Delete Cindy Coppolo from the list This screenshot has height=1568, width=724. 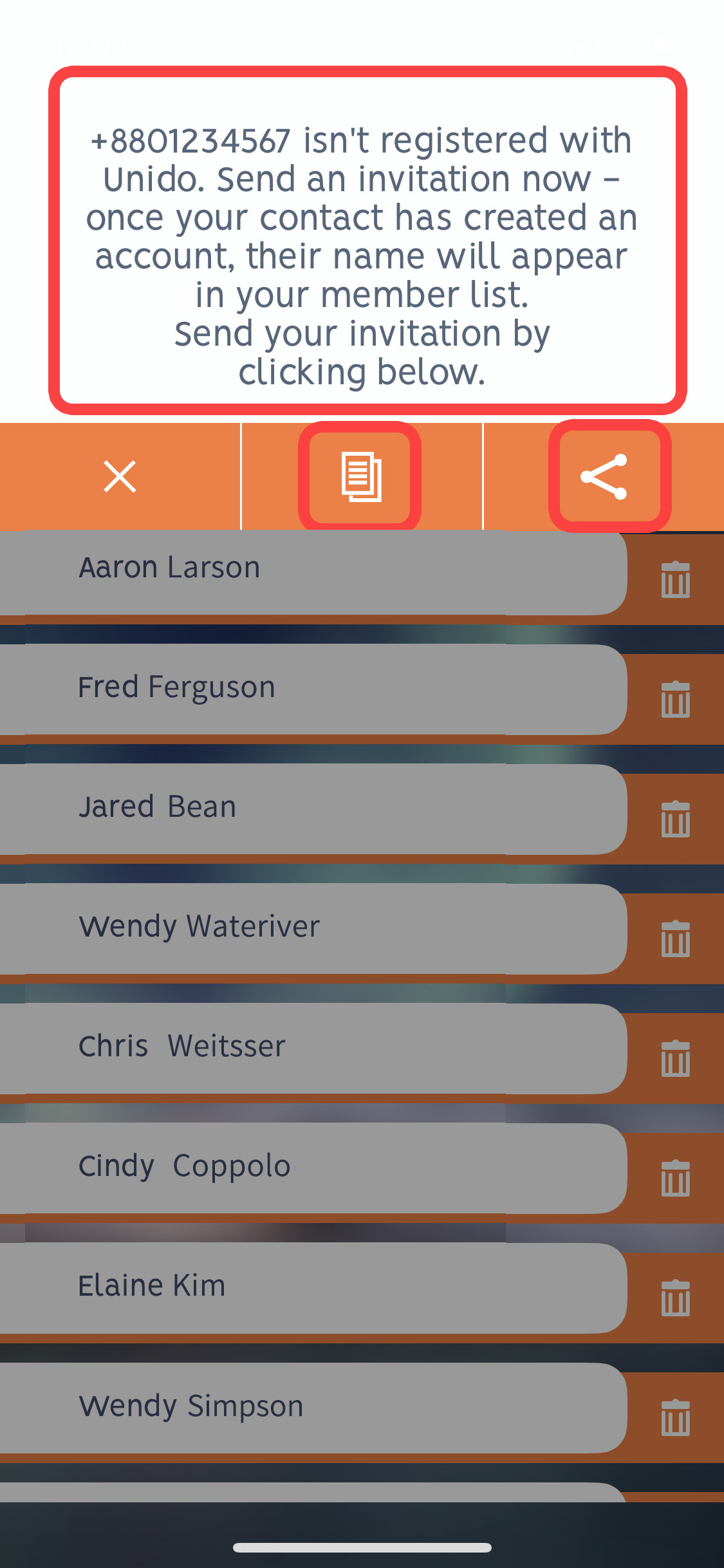click(676, 1178)
